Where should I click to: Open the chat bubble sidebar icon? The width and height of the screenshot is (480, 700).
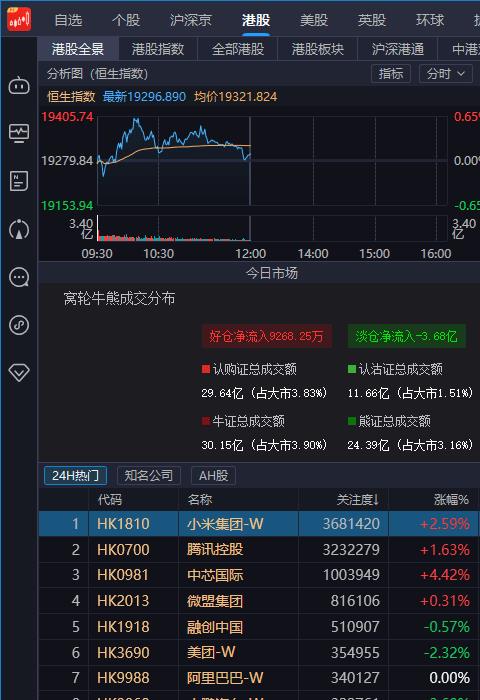coord(19,277)
